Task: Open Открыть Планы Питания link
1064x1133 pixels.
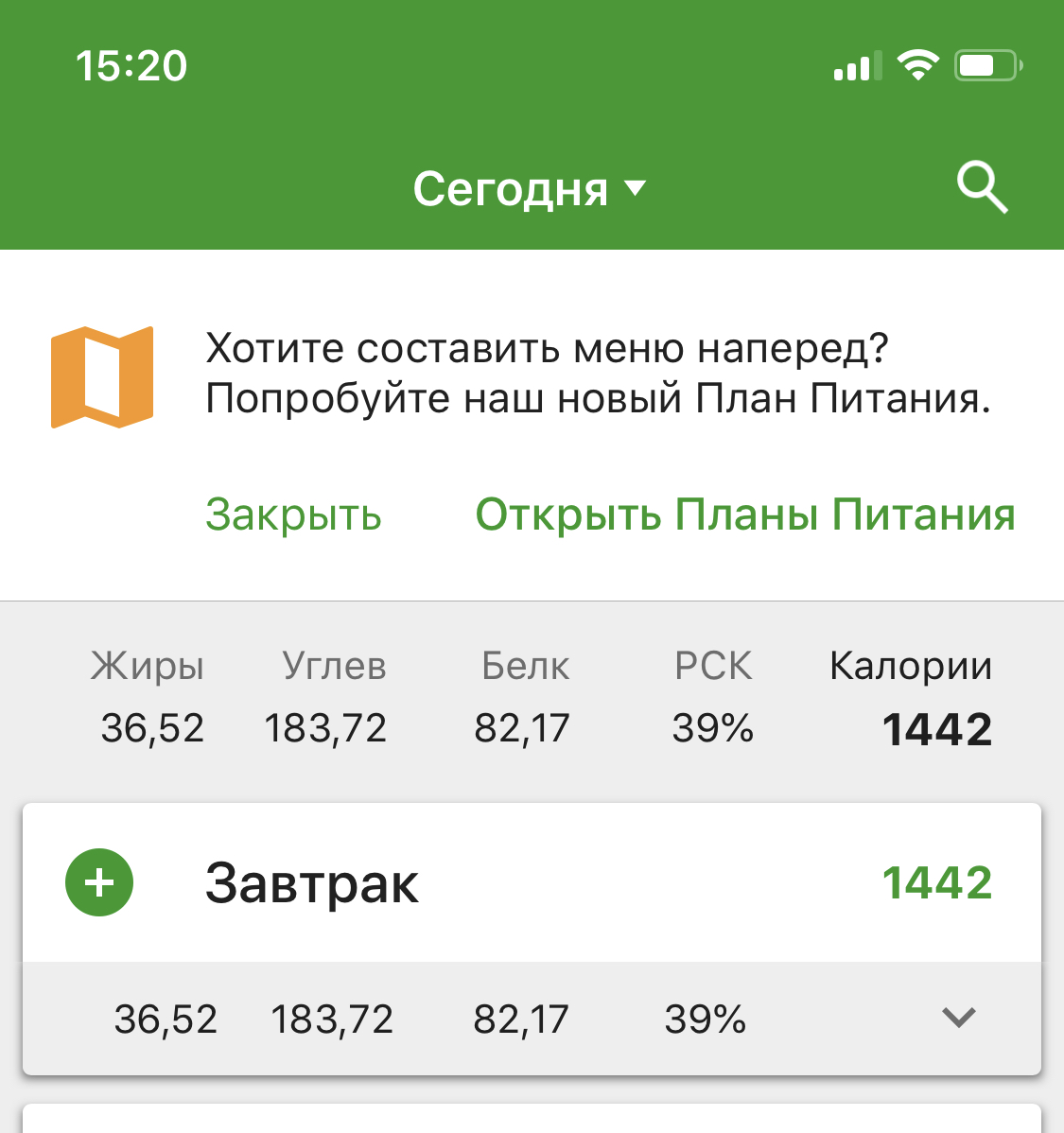Action: (746, 514)
